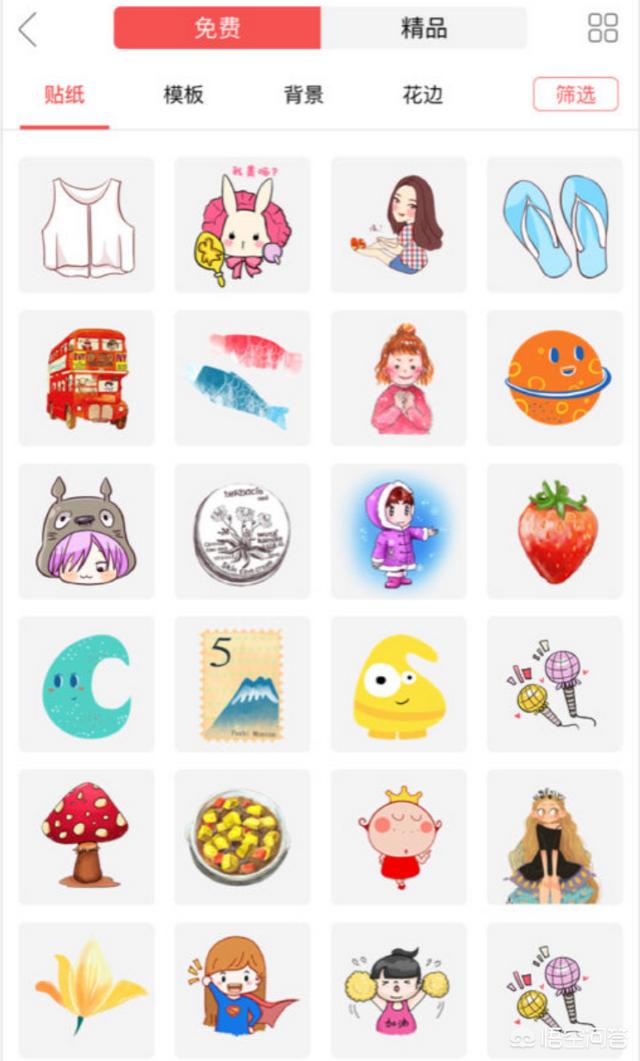
Task: Open the grid view icon
Action: (x=603, y=28)
